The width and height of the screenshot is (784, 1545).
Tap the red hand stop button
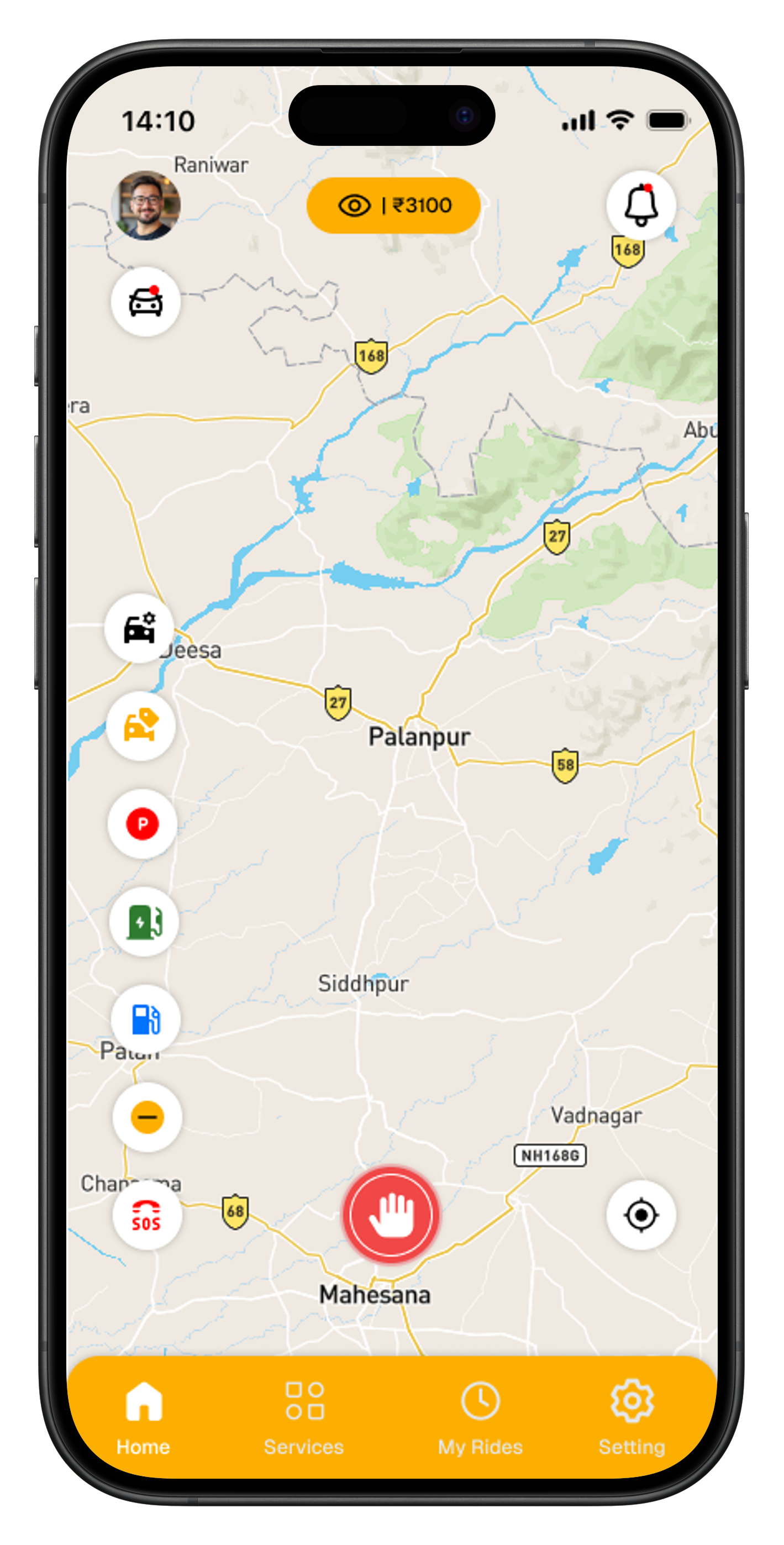pos(391,1215)
